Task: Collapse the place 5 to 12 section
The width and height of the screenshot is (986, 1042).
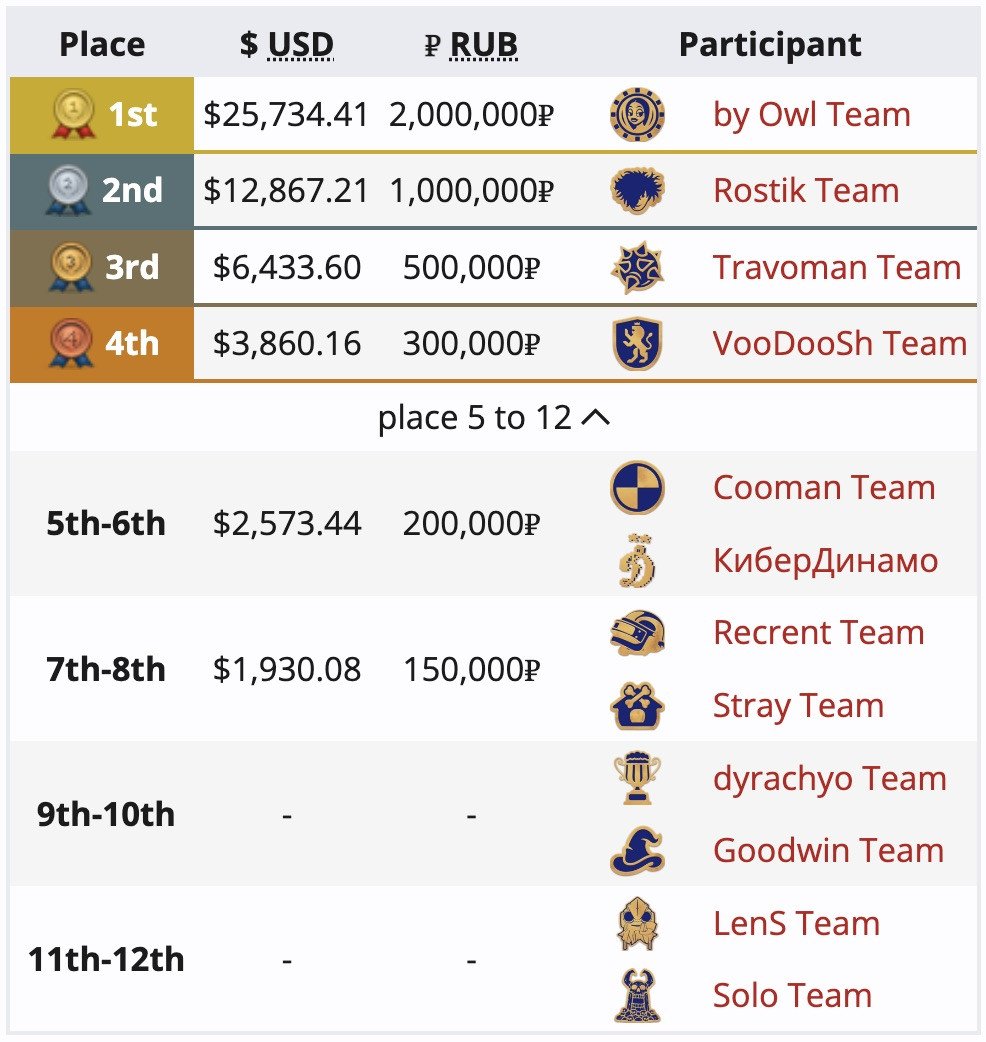Action: click(494, 418)
